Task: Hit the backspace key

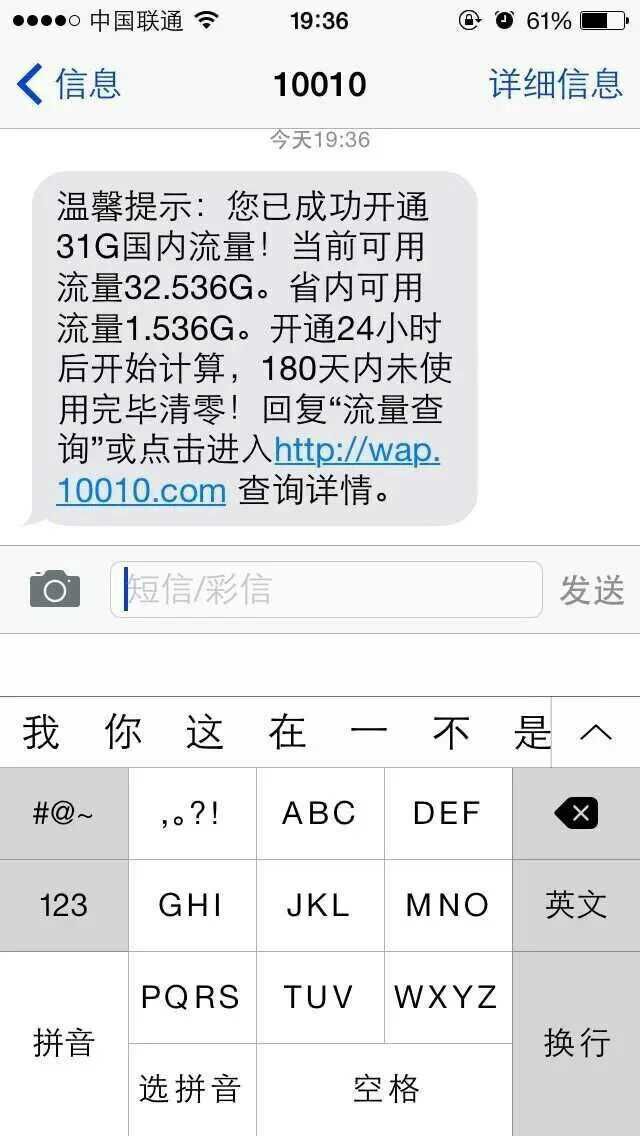Action: 576,814
